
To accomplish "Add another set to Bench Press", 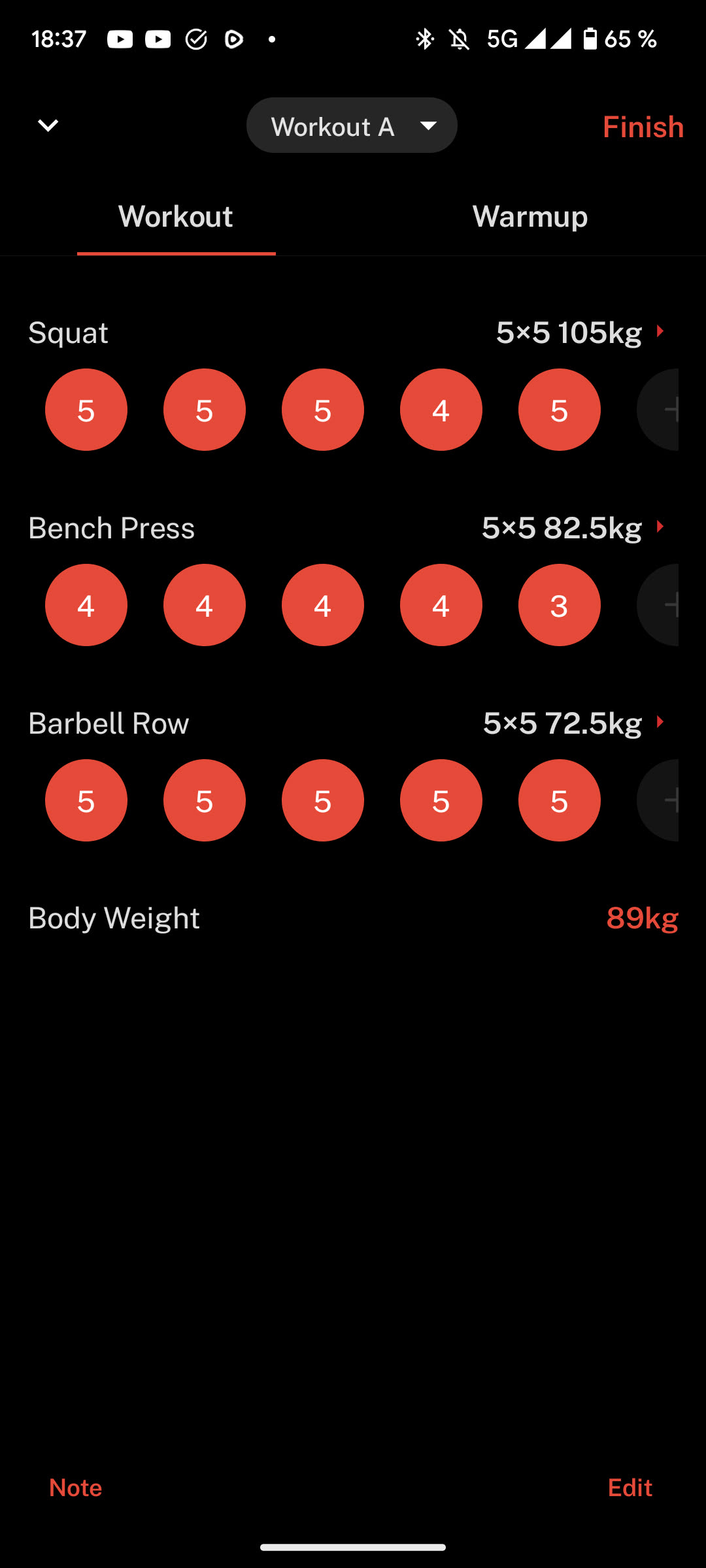I will [660, 605].
